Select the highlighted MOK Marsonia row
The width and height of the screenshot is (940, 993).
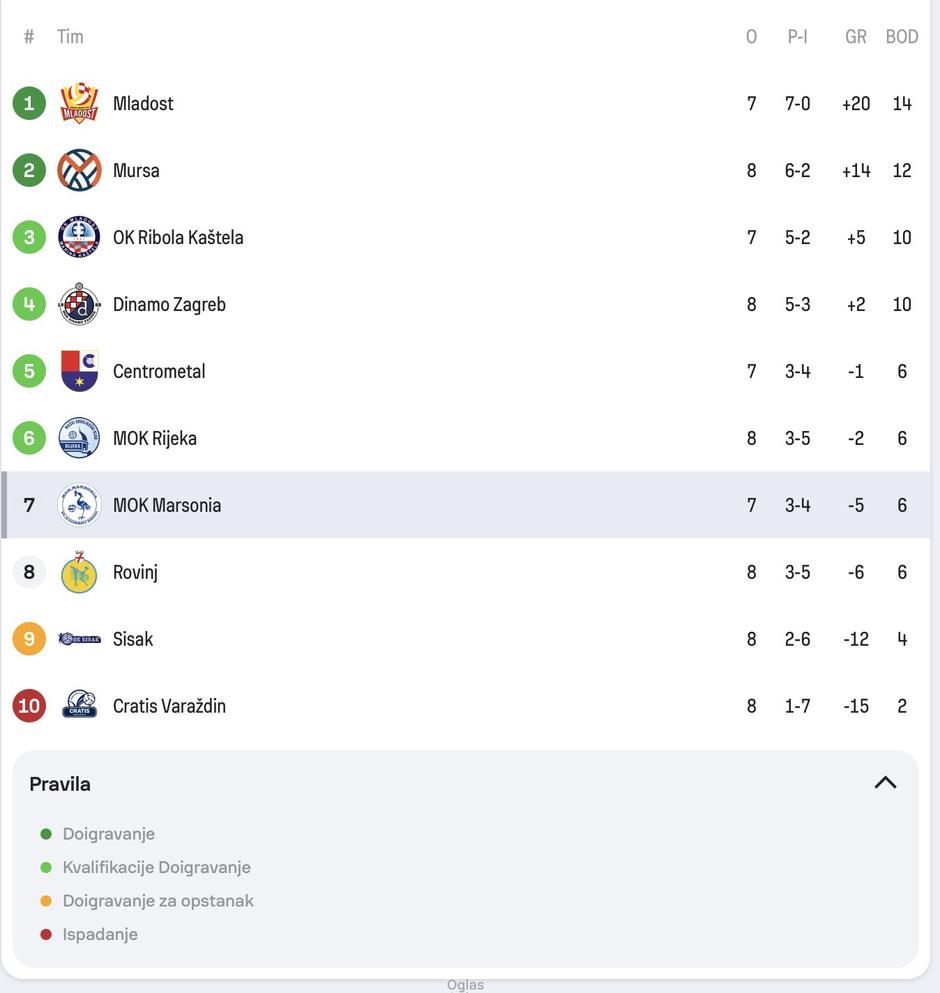[x=450, y=505]
